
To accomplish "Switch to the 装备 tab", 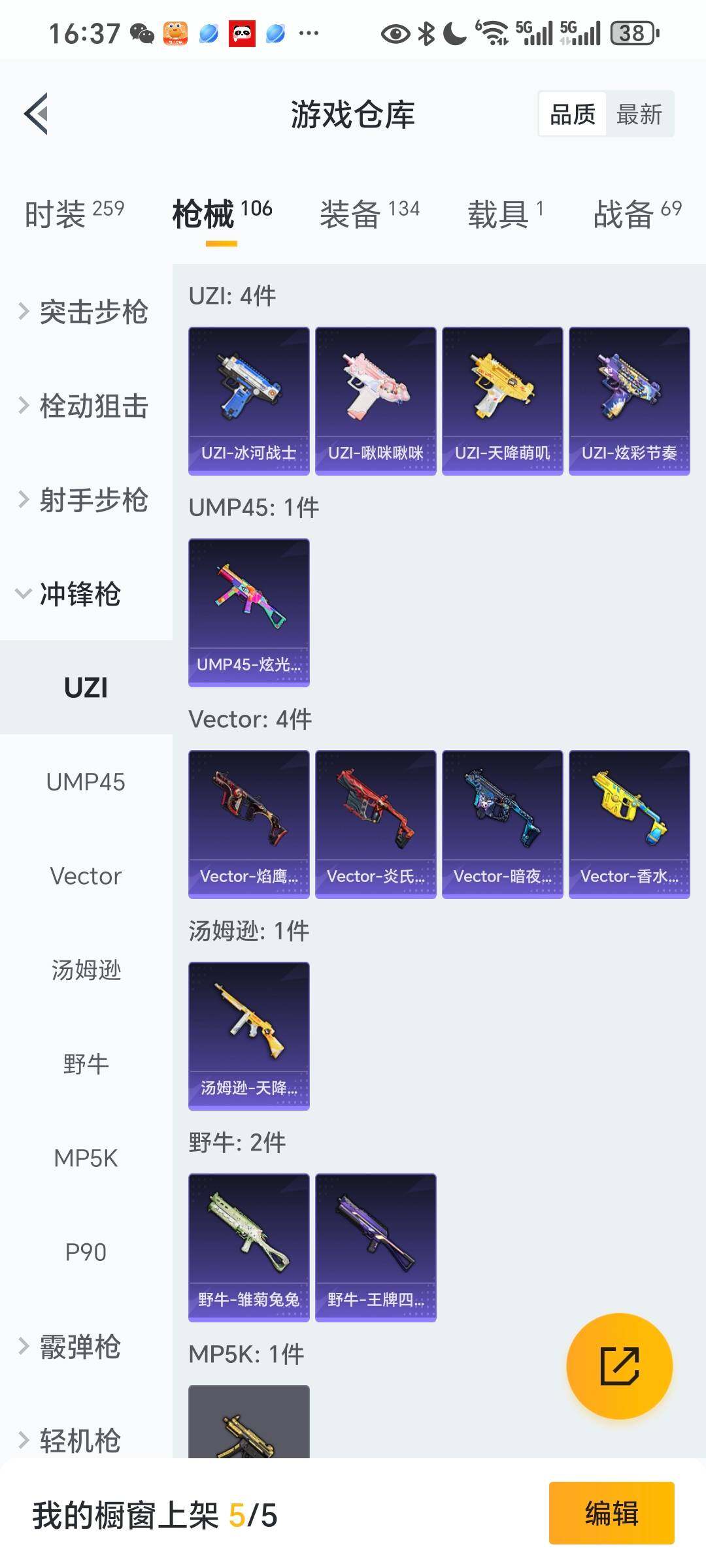I will (369, 213).
